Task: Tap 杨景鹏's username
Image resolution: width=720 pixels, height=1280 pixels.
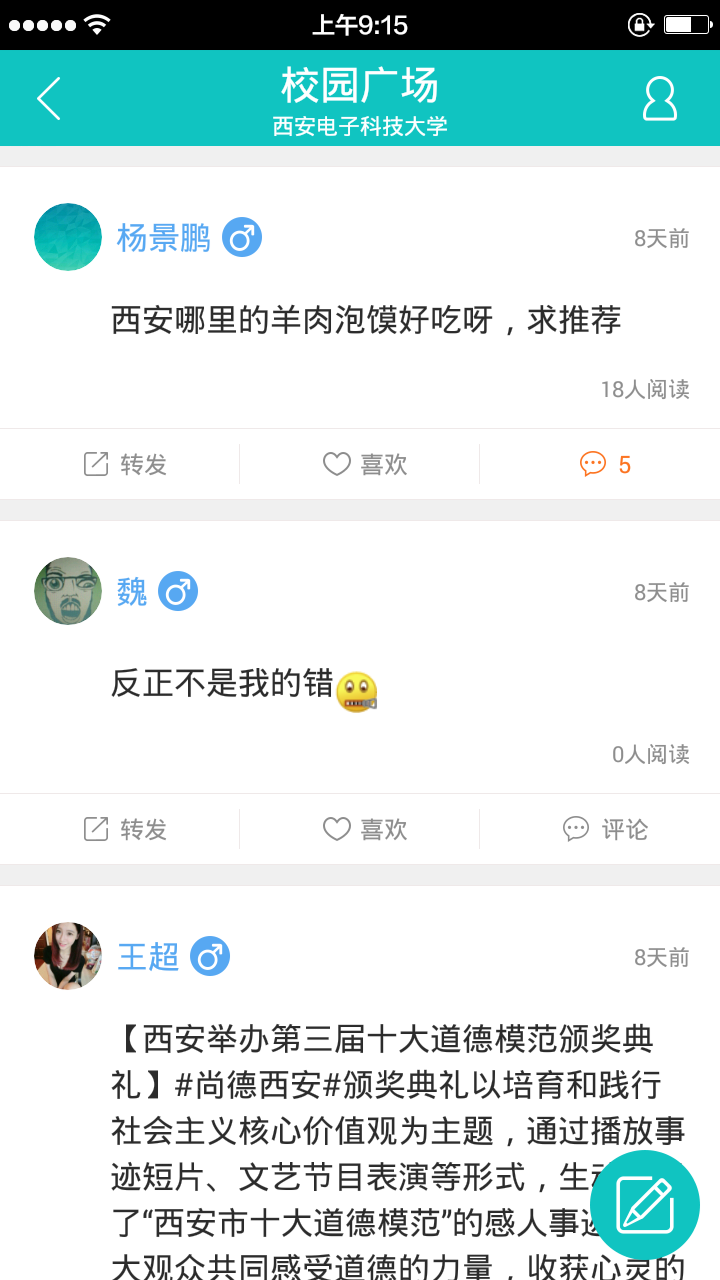Action: coord(163,238)
